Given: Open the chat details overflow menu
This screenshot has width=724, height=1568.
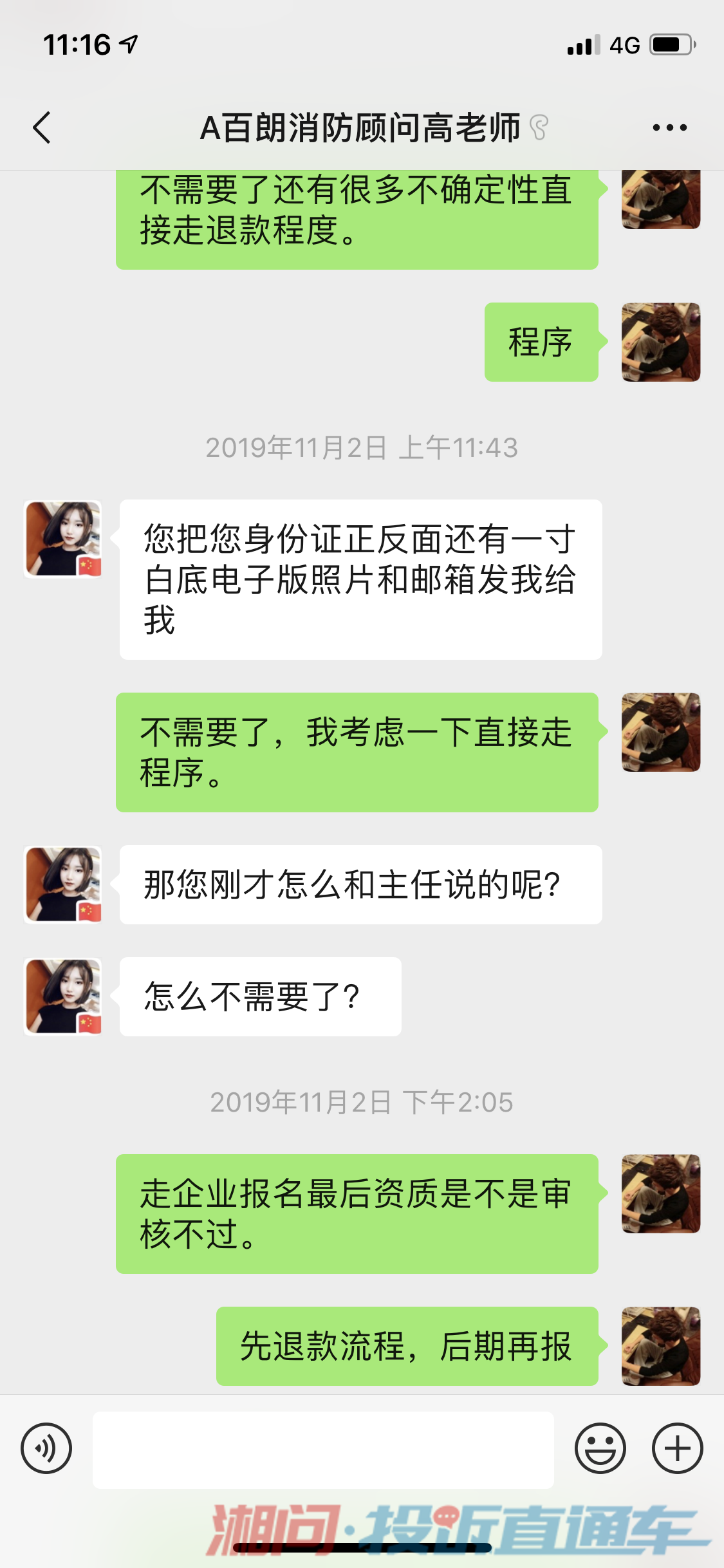Looking at the screenshot, I should click(x=669, y=127).
